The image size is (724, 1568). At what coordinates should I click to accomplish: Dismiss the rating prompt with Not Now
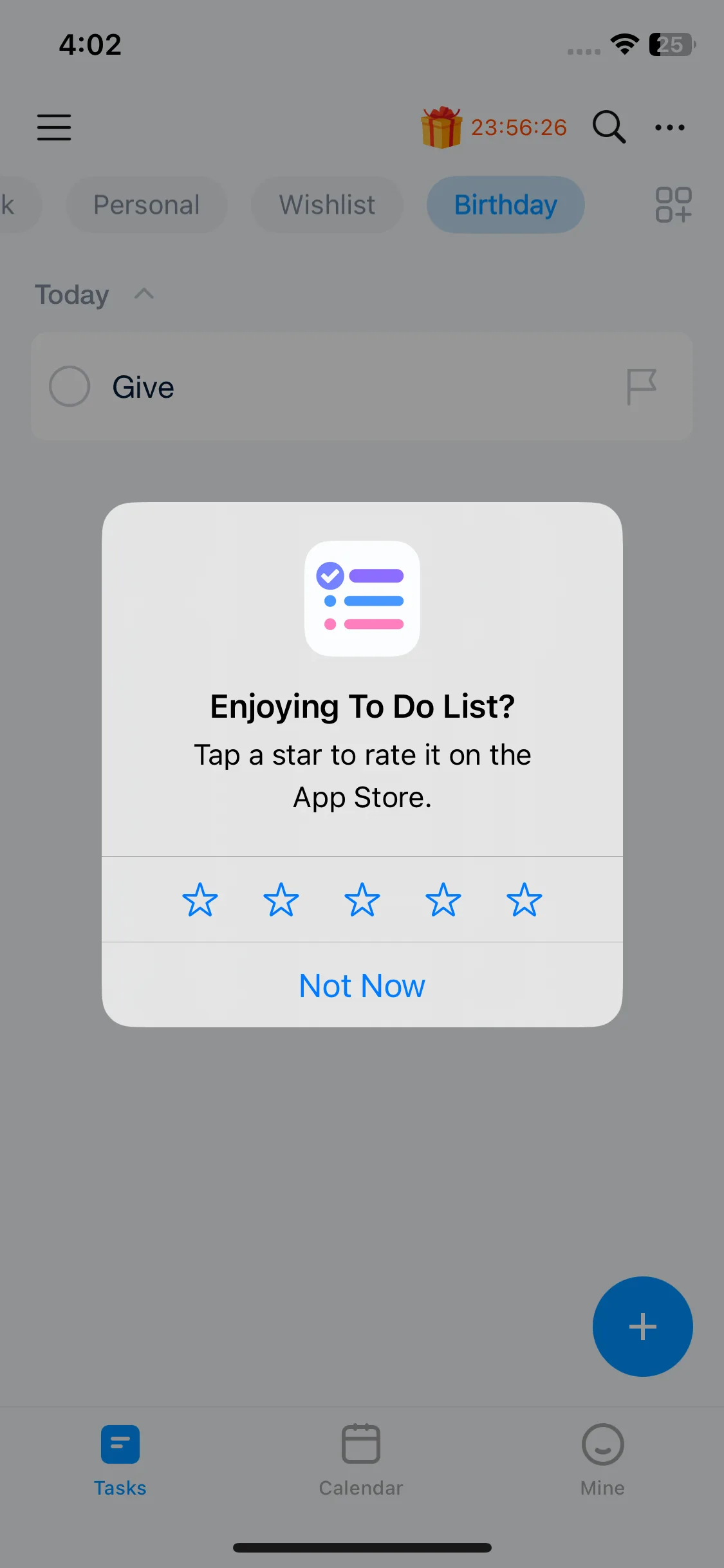[362, 985]
